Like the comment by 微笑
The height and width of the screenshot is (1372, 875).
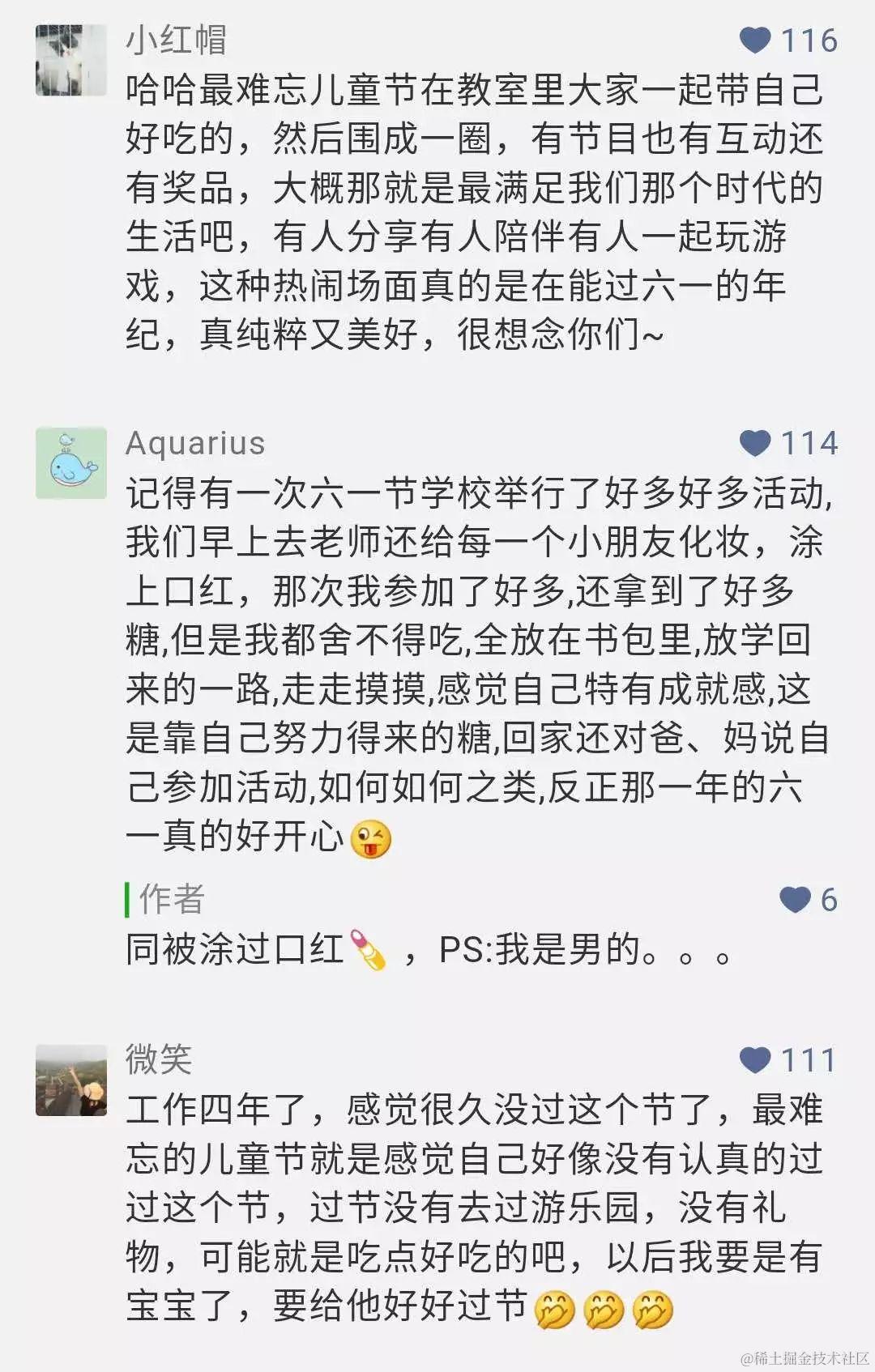tap(755, 1059)
